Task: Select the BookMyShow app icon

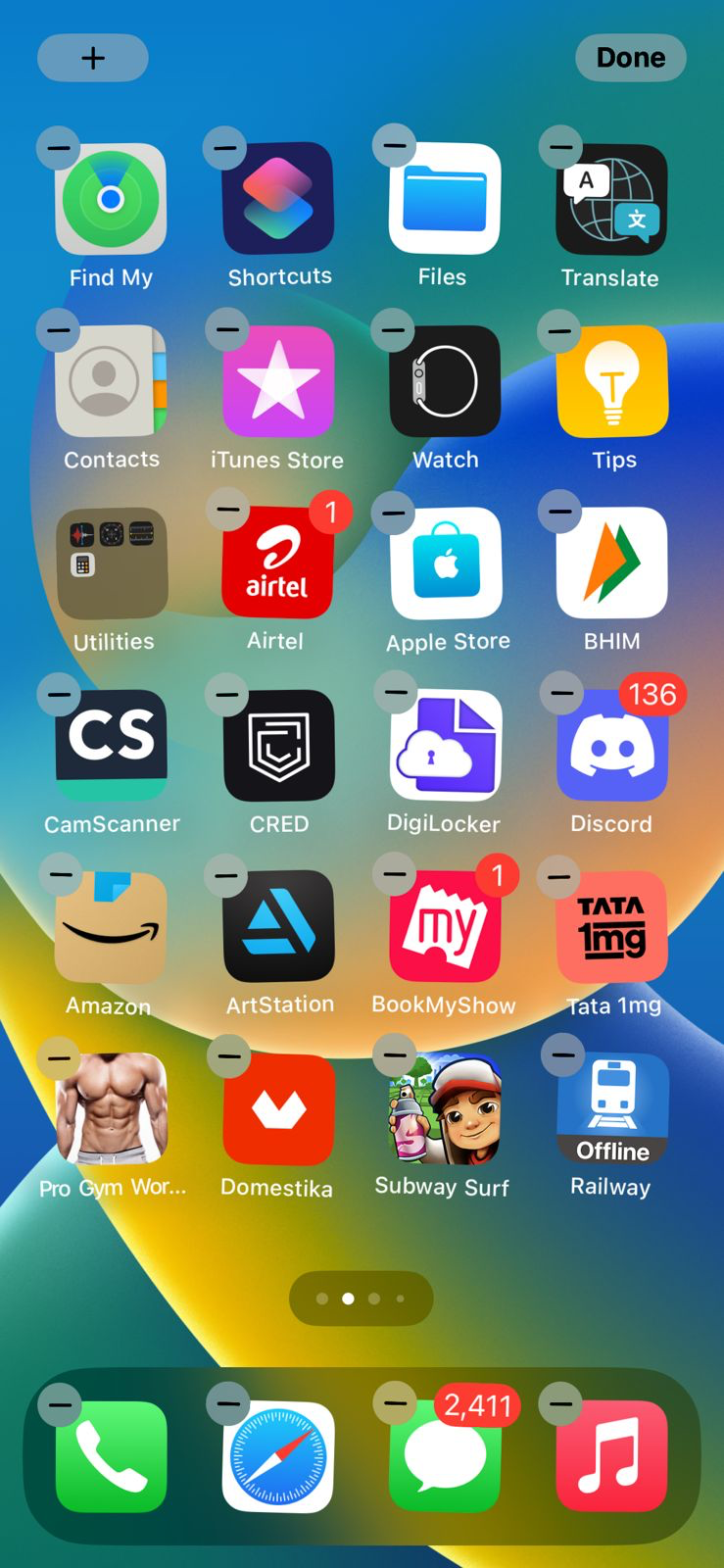Action: pos(445,927)
